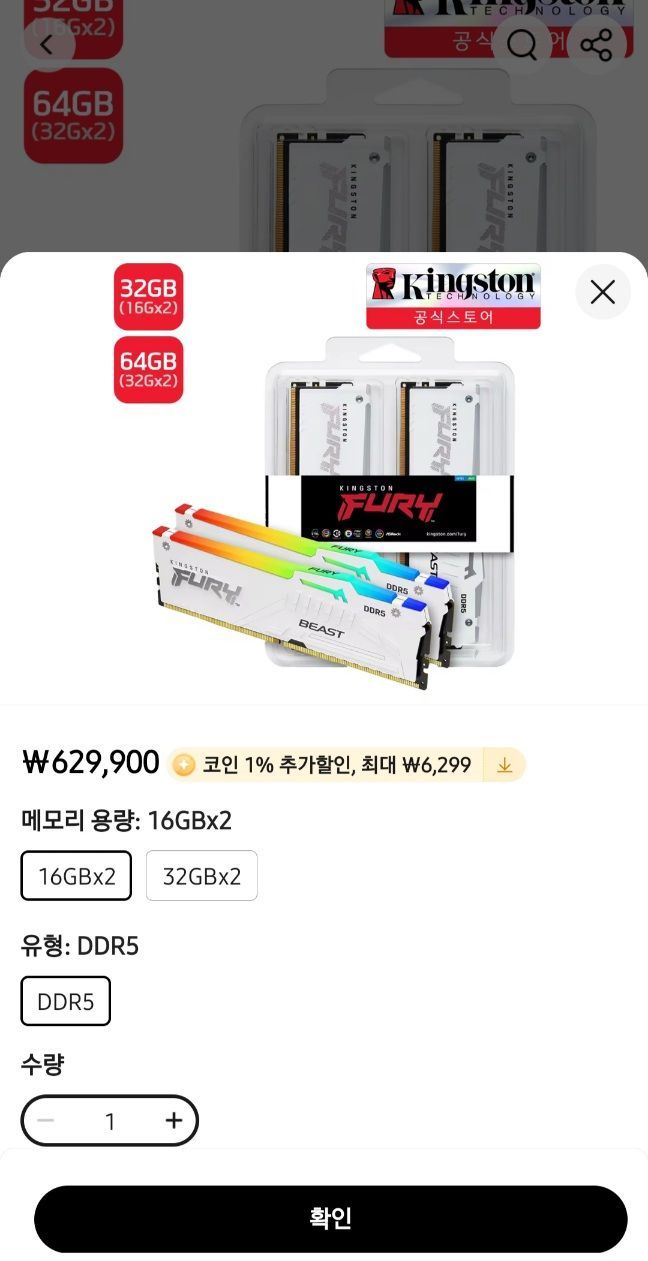Choose the 32GBx2 memory capacity
648x1261 pixels.
(202, 876)
